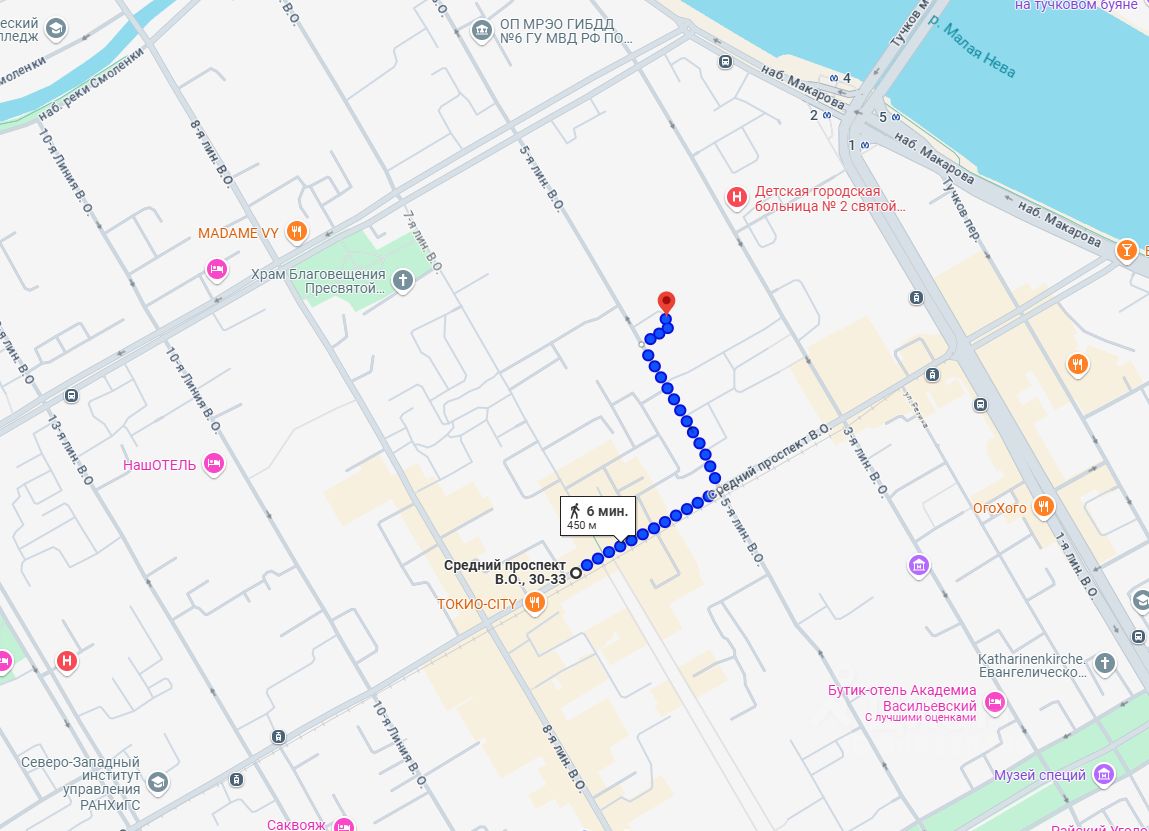Image resolution: width=1149 pixels, height=831 pixels.
Task: Tap the ТОКИО-CITY restaurant marker
Action: coord(535,602)
